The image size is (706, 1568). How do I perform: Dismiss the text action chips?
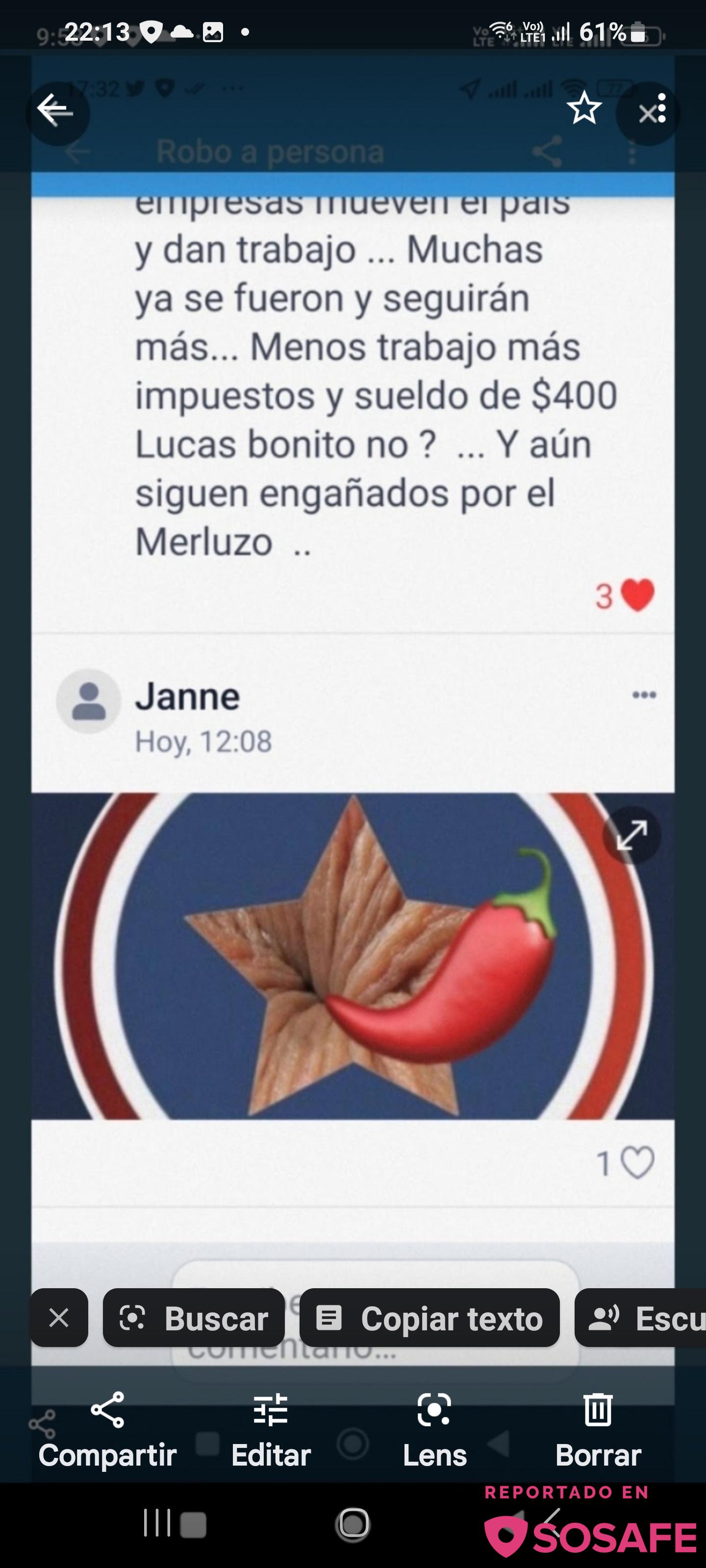point(59,1318)
